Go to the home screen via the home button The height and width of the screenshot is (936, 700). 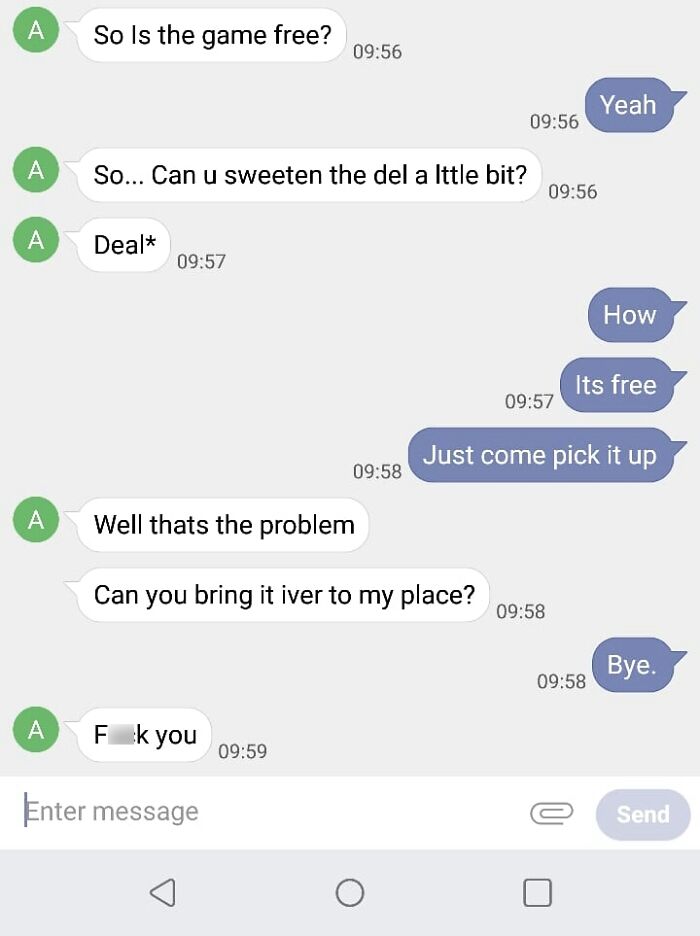[x=350, y=892]
